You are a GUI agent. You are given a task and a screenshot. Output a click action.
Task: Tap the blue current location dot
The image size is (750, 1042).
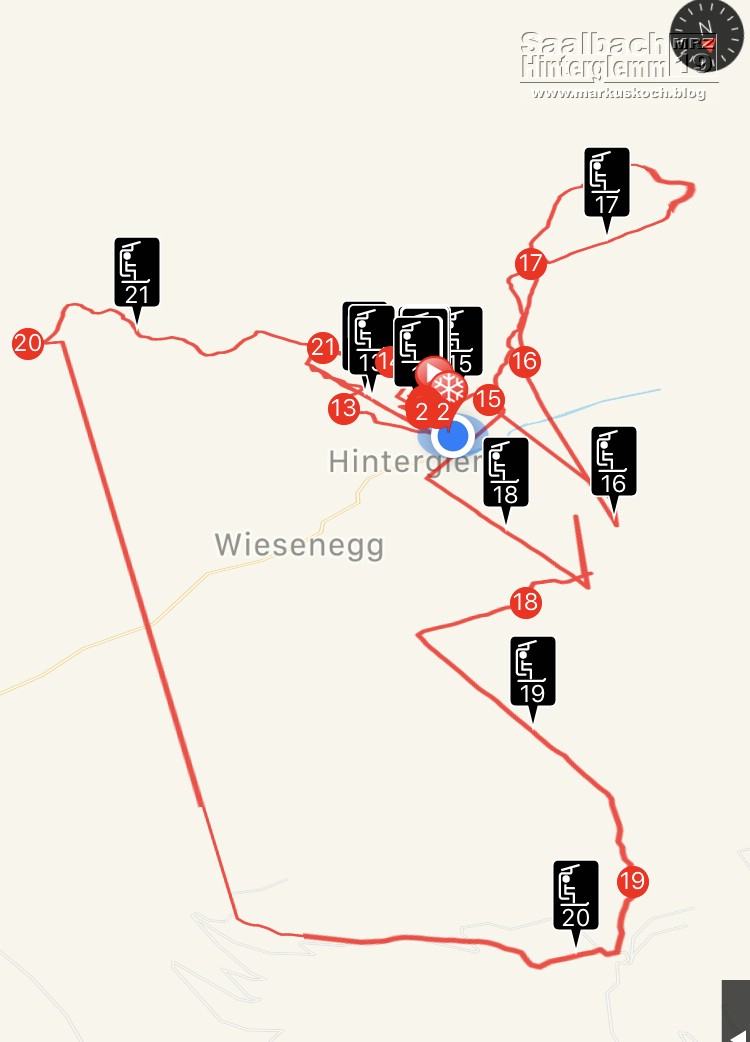point(454,436)
